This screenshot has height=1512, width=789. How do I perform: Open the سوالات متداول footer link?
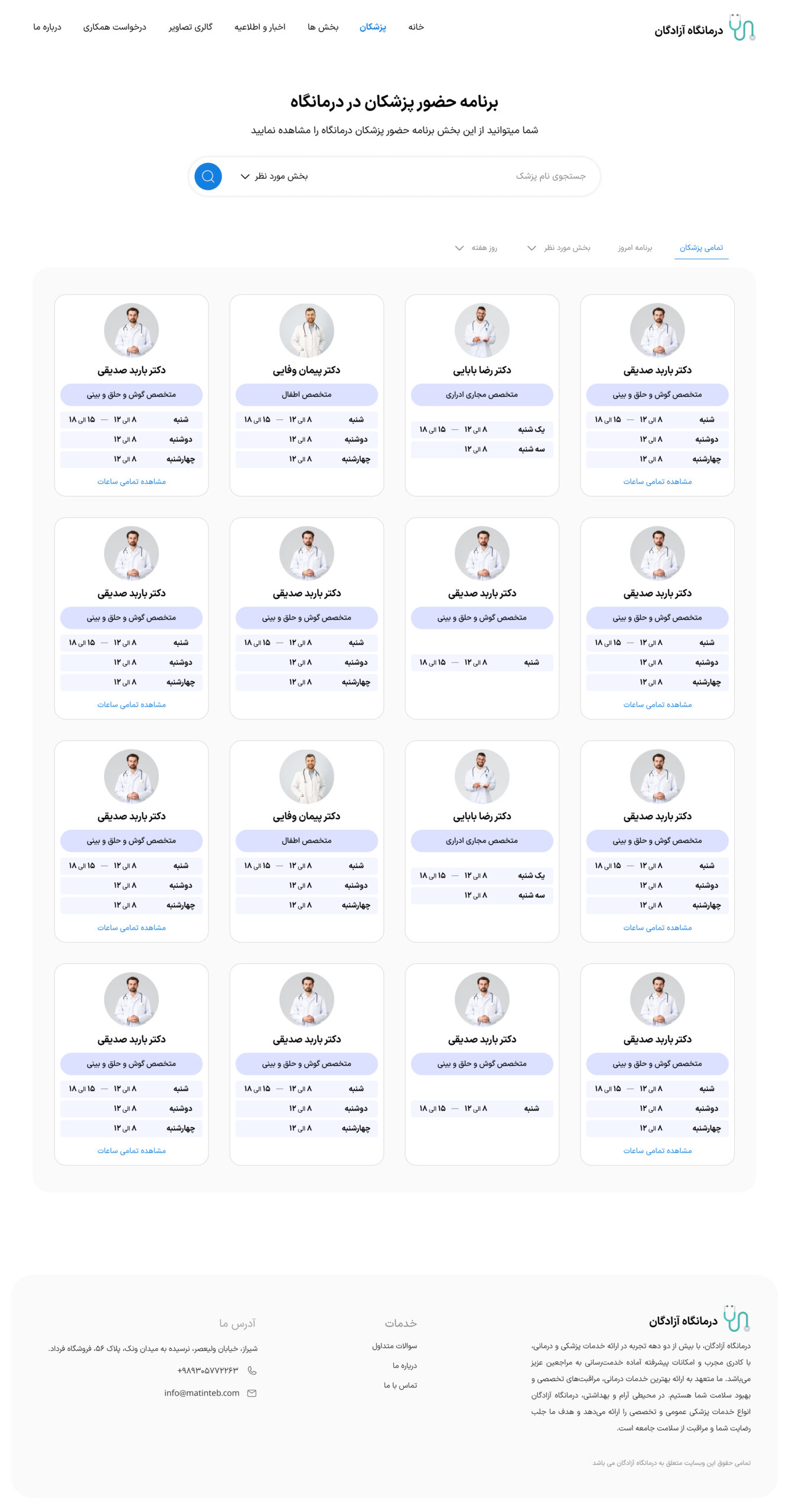tap(394, 1346)
